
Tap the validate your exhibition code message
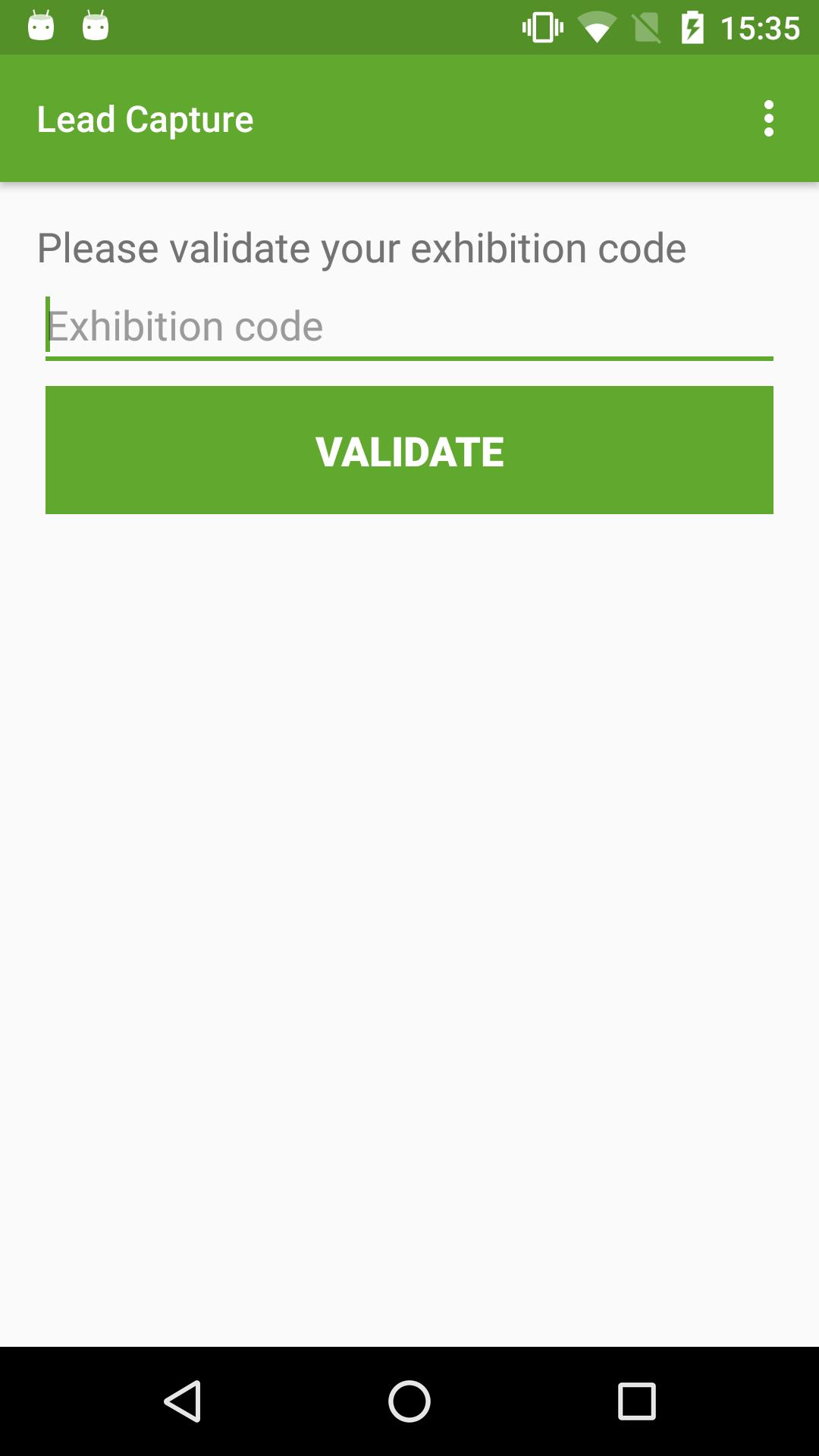click(x=362, y=246)
